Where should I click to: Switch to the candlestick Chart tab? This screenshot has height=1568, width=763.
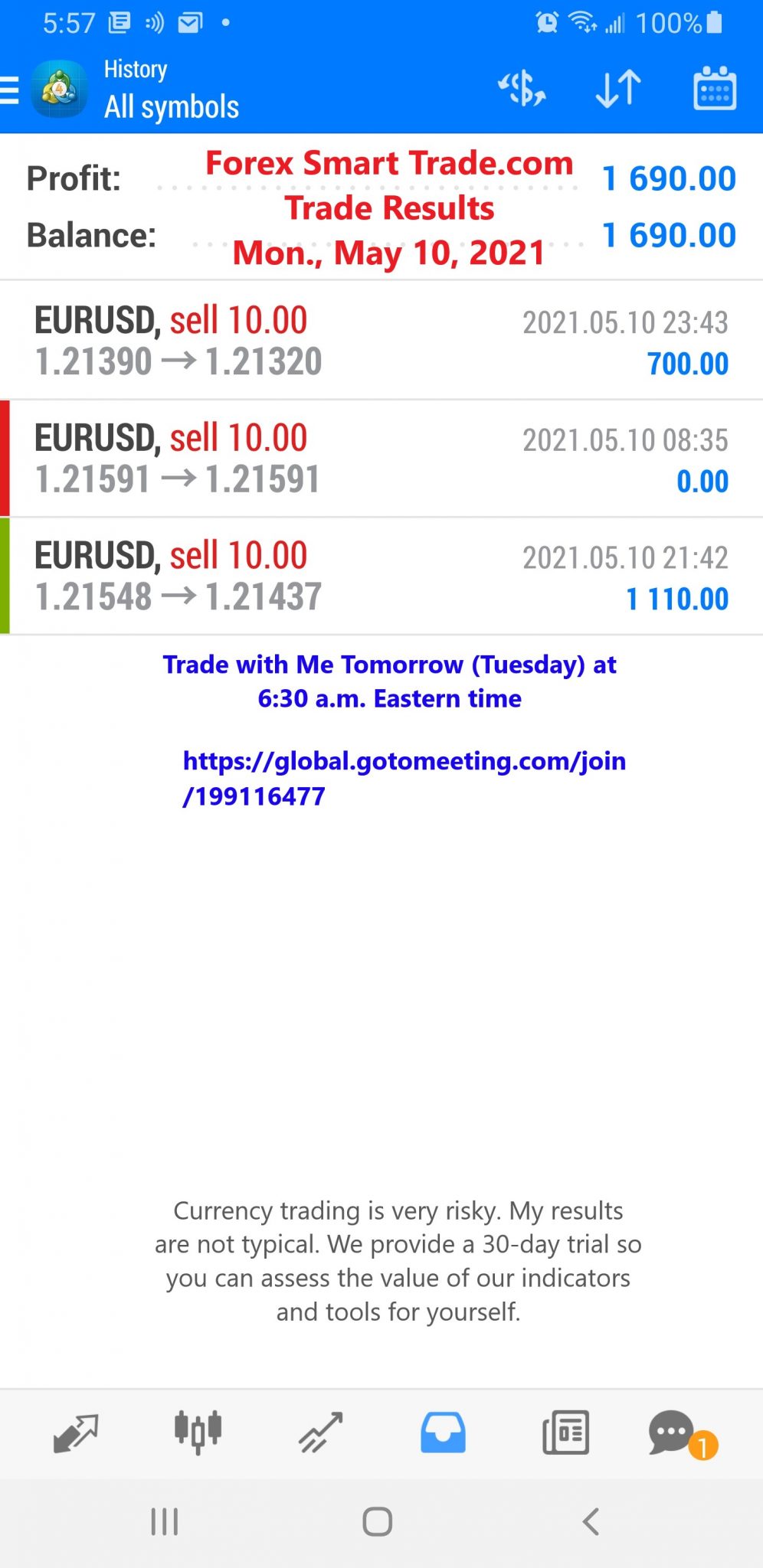coord(198,1432)
